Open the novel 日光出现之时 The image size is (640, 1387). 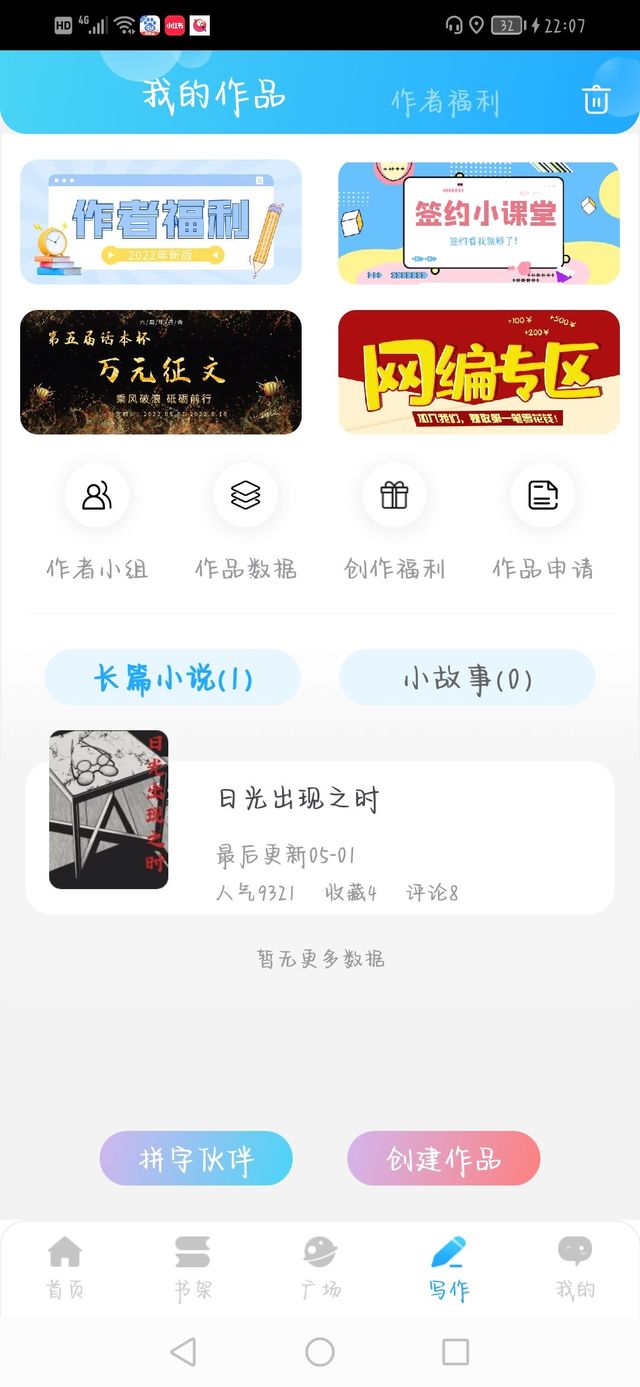coord(320,837)
